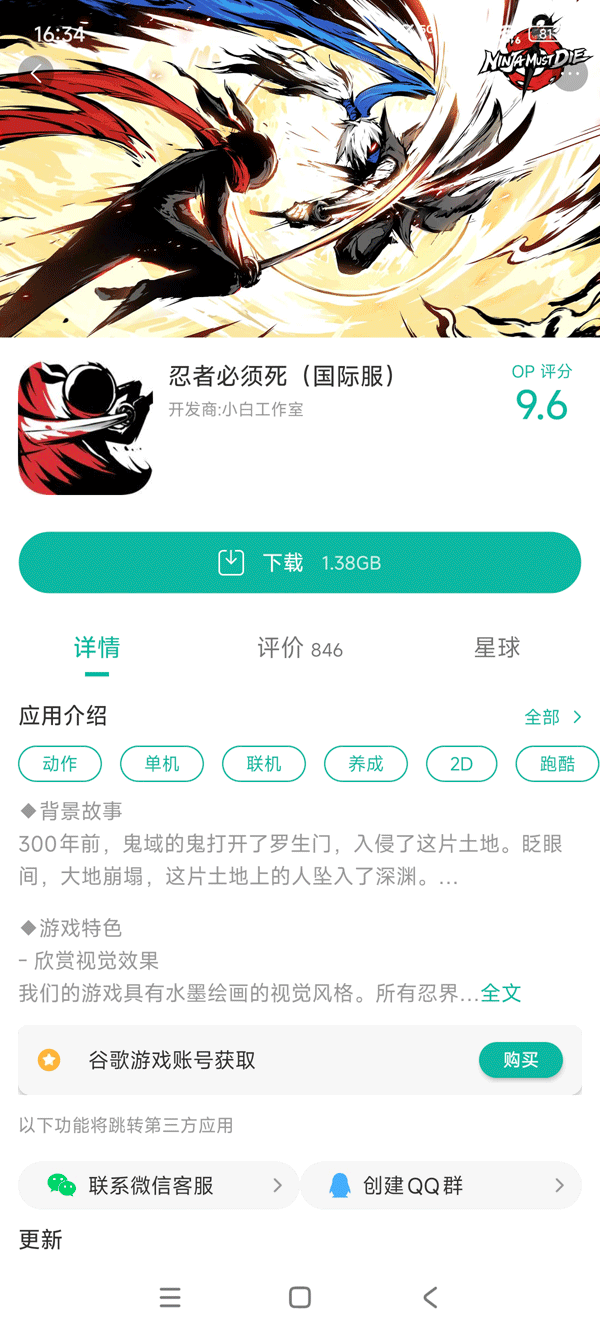Image resolution: width=600 pixels, height=1335 pixels.
Task: Select the 详情 tab
Action: point(97,648)
